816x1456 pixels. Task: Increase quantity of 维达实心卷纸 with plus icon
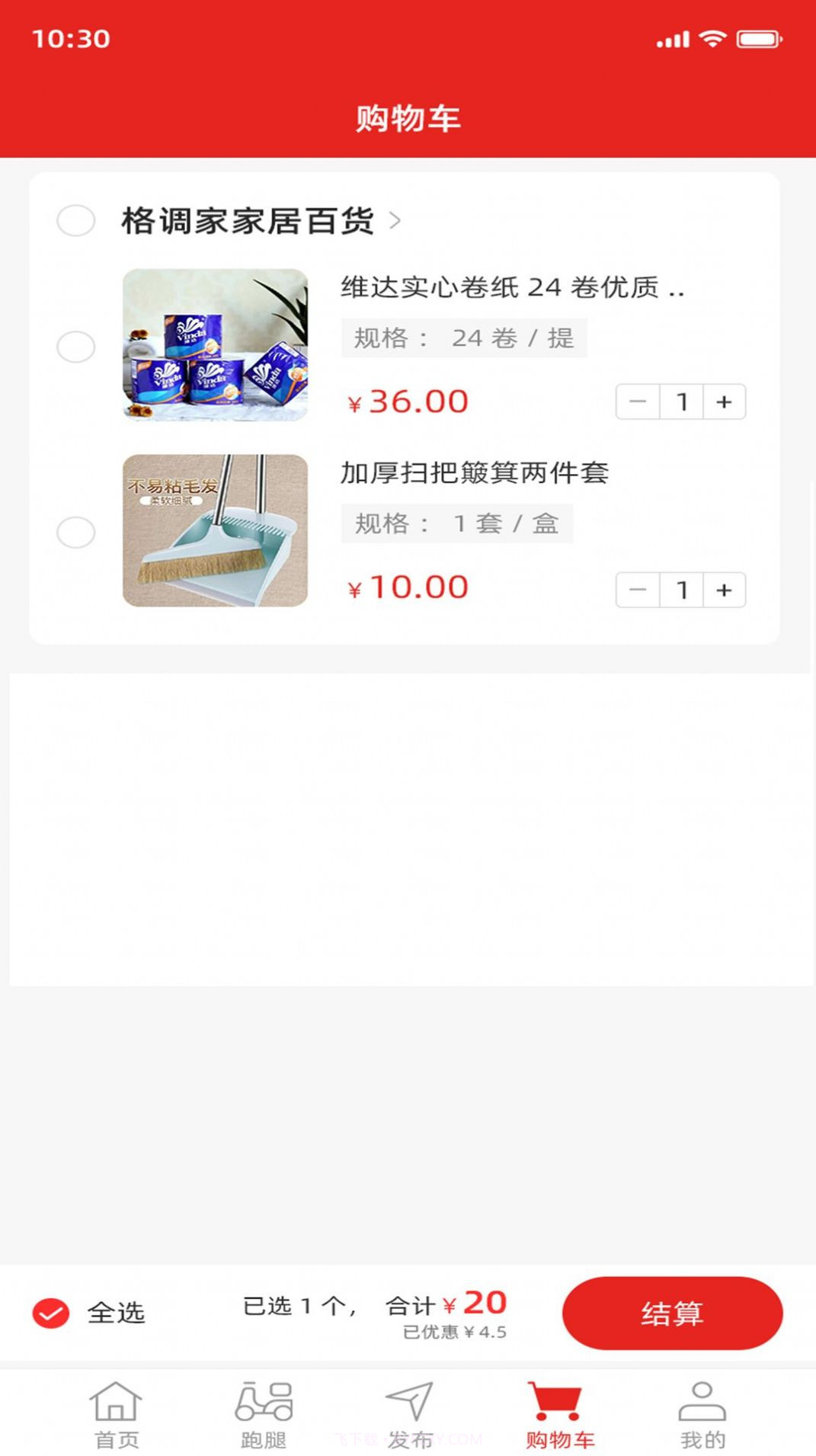click(x=722, y=401)
